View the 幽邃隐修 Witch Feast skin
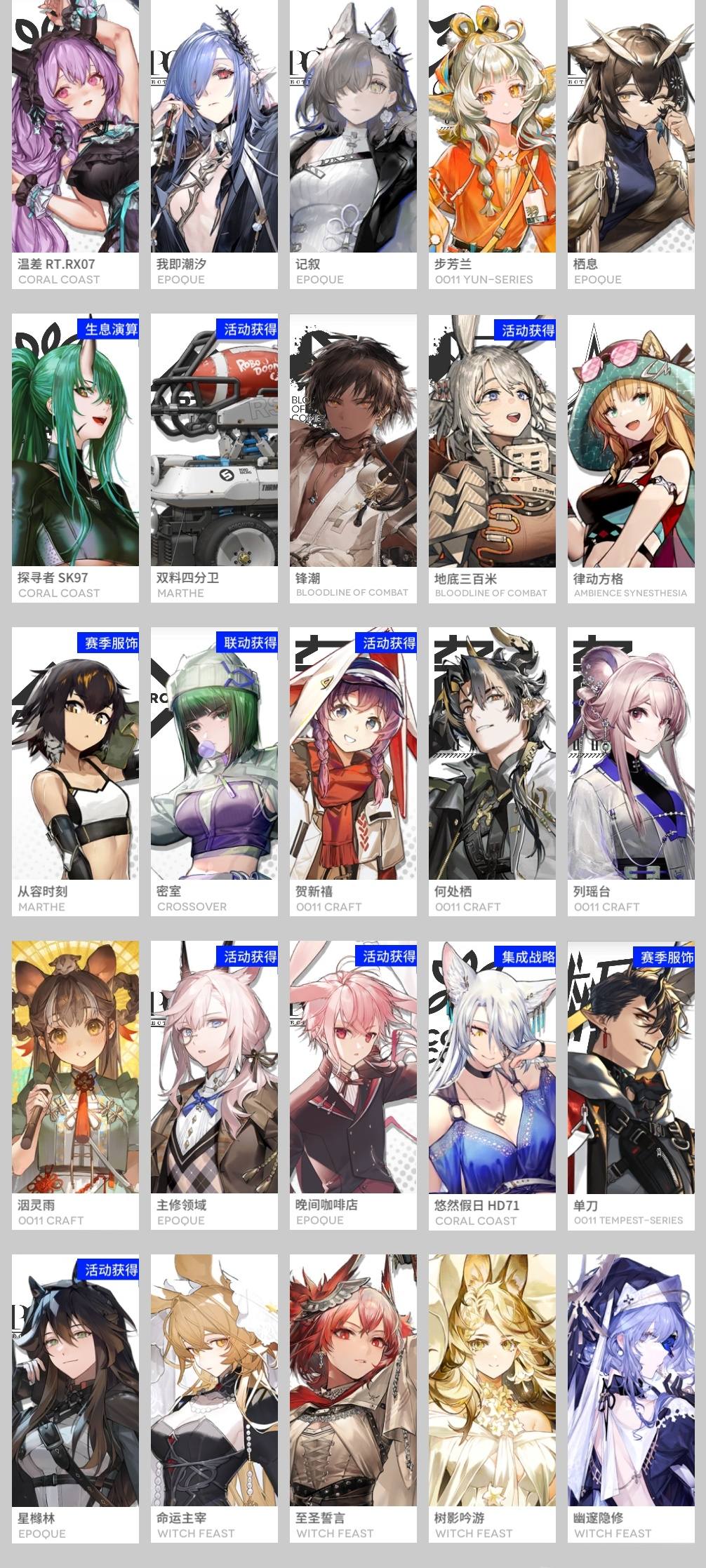 point(631,1399)
